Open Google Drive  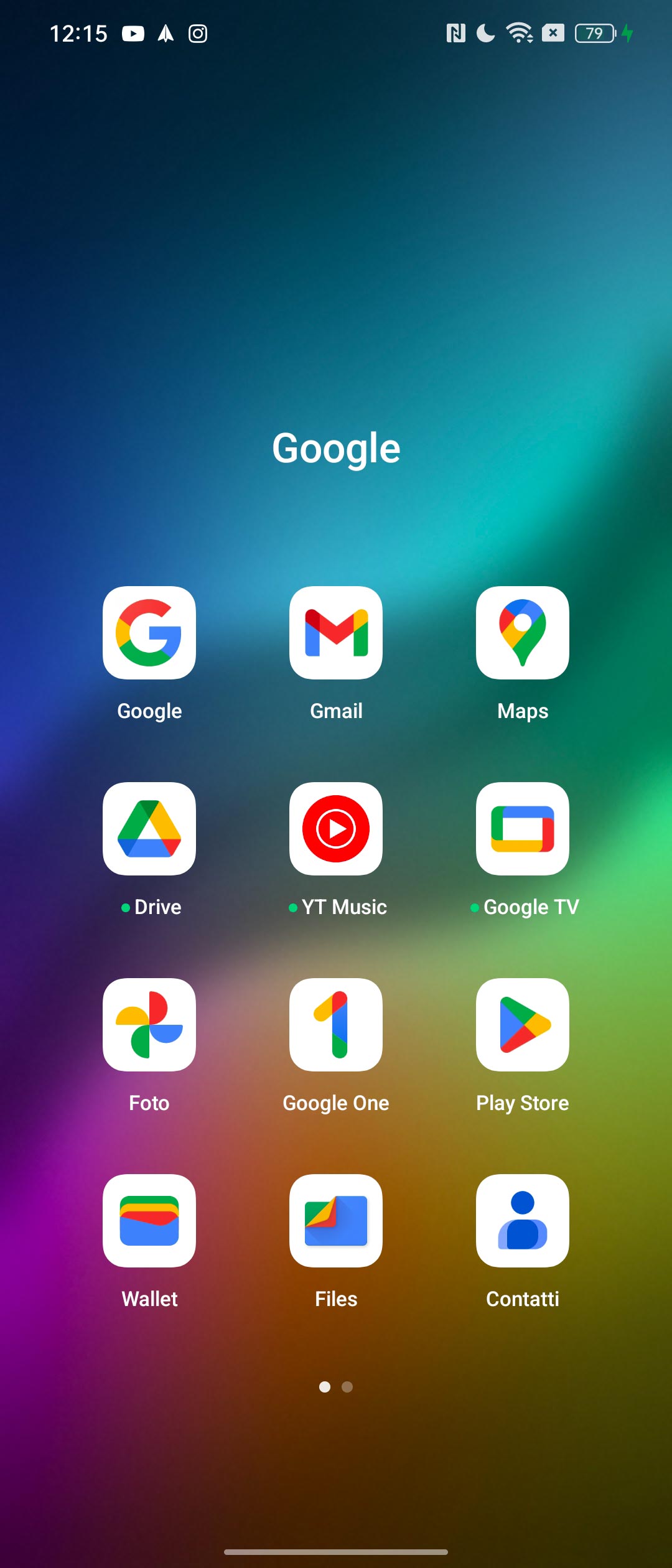click(x=149, y=829)
